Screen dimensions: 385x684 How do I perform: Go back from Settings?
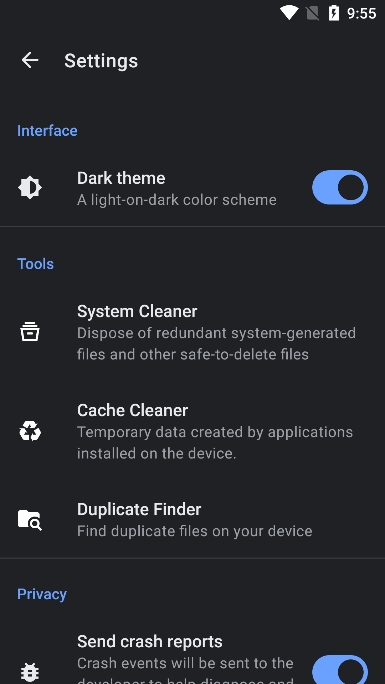pyautogui.click(x=30, y=60)
